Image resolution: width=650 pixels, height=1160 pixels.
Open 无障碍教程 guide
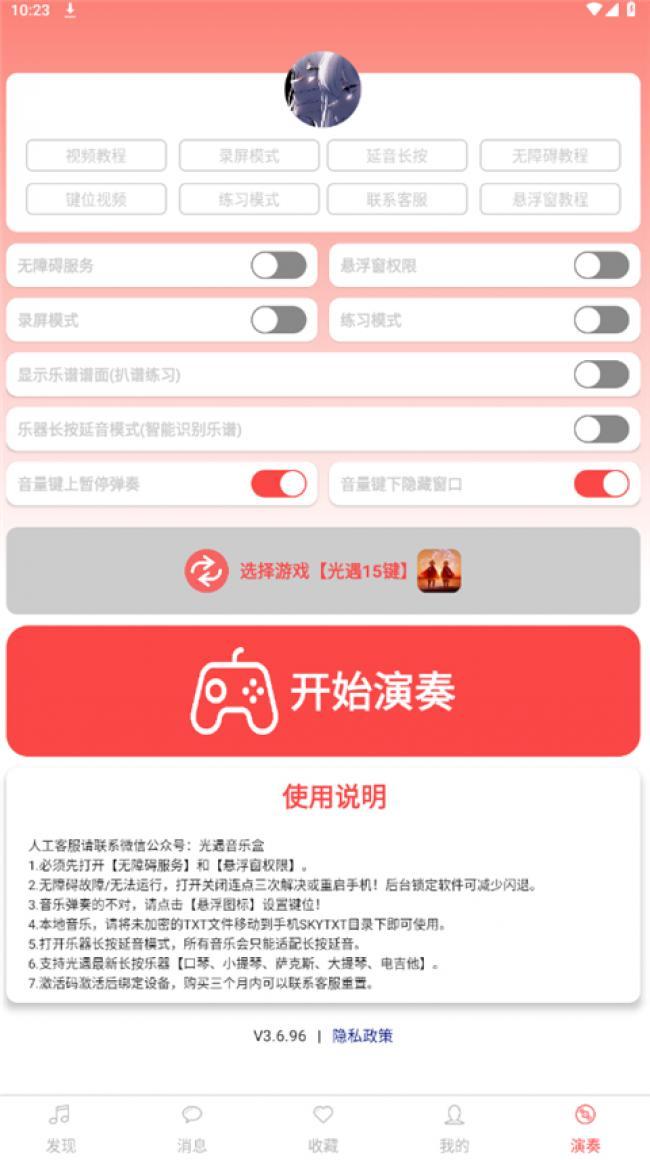[x=550, y=156]
